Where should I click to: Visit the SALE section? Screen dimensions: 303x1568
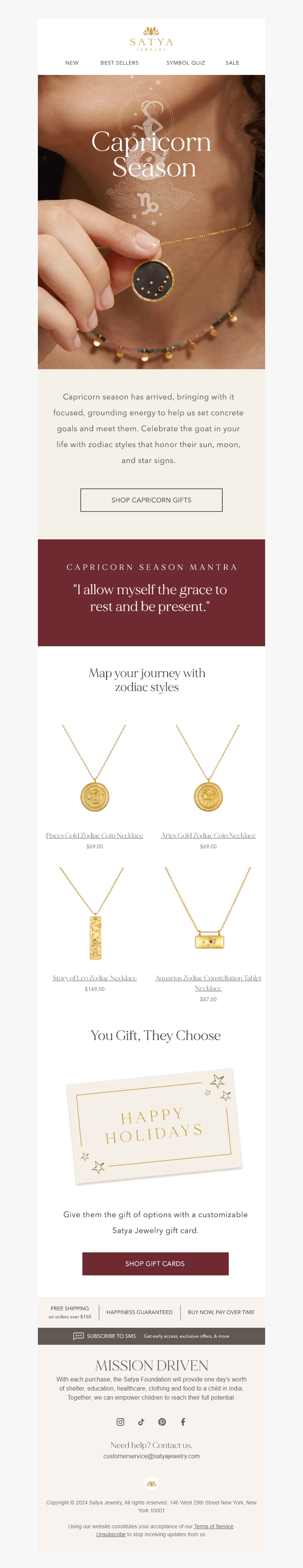(x=232, y=63)
